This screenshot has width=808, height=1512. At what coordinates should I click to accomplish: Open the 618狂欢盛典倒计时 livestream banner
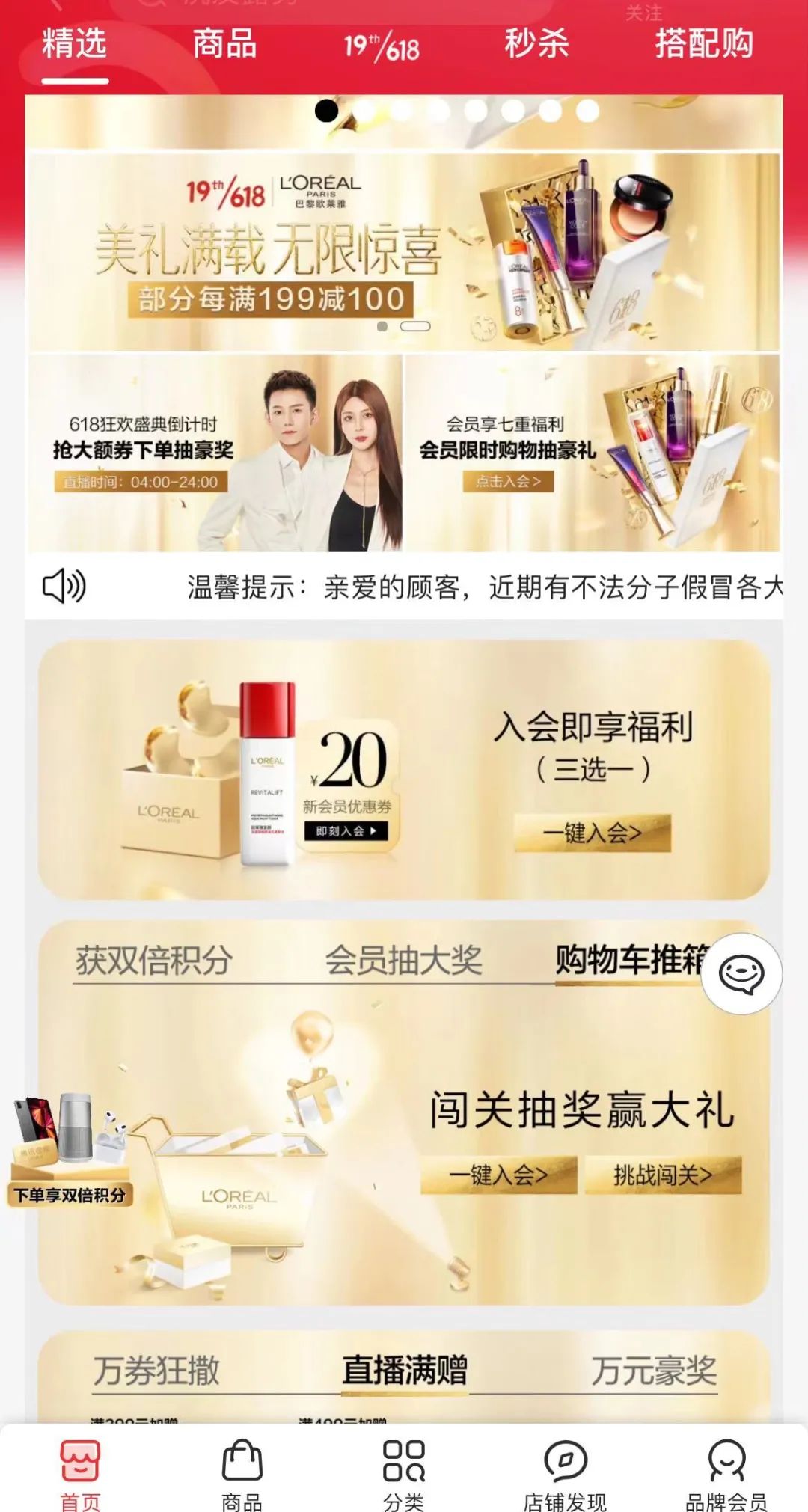click(215, 453)
